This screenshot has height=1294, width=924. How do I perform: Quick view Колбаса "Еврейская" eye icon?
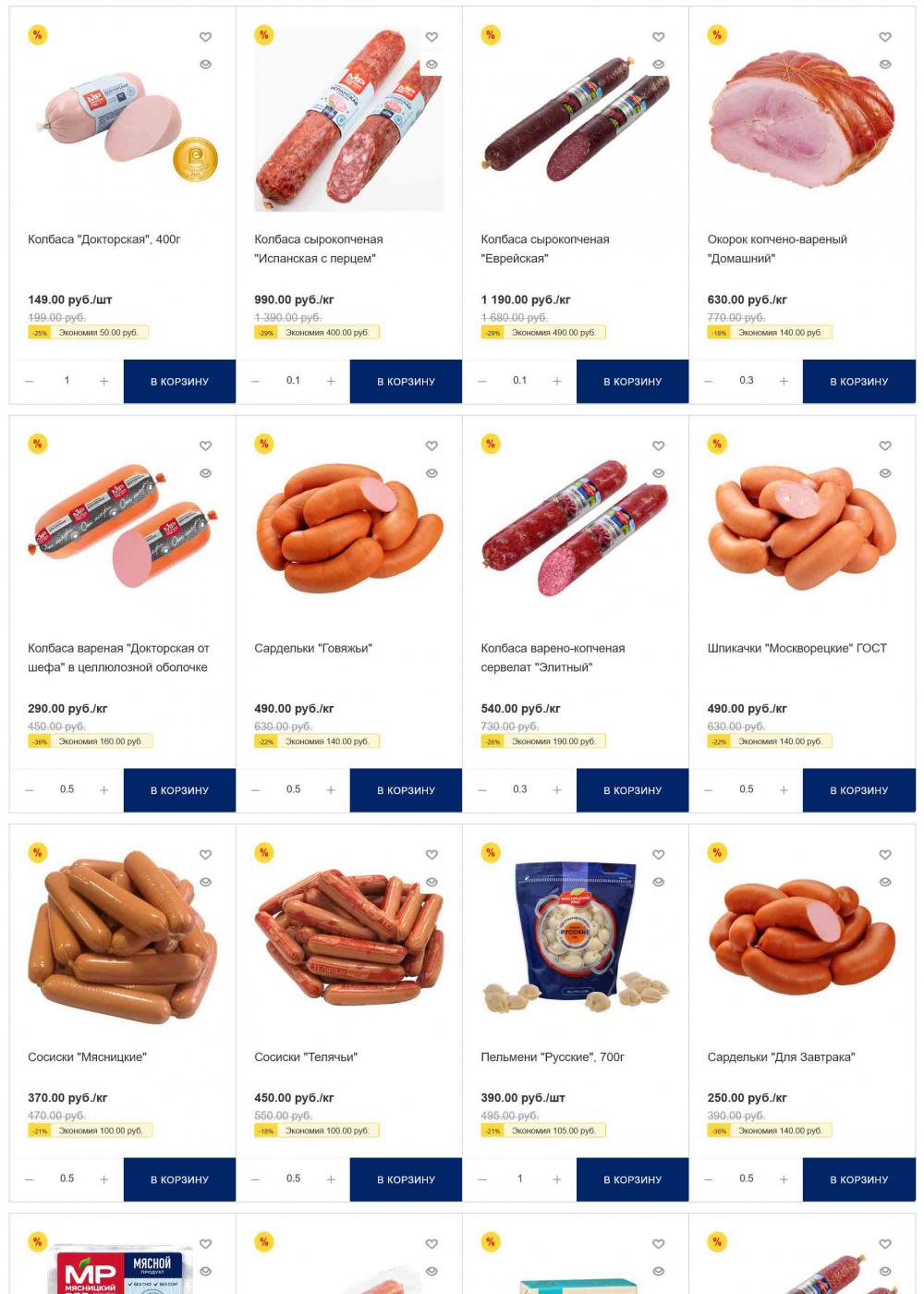pyautogui.click(x=658, y=65)
